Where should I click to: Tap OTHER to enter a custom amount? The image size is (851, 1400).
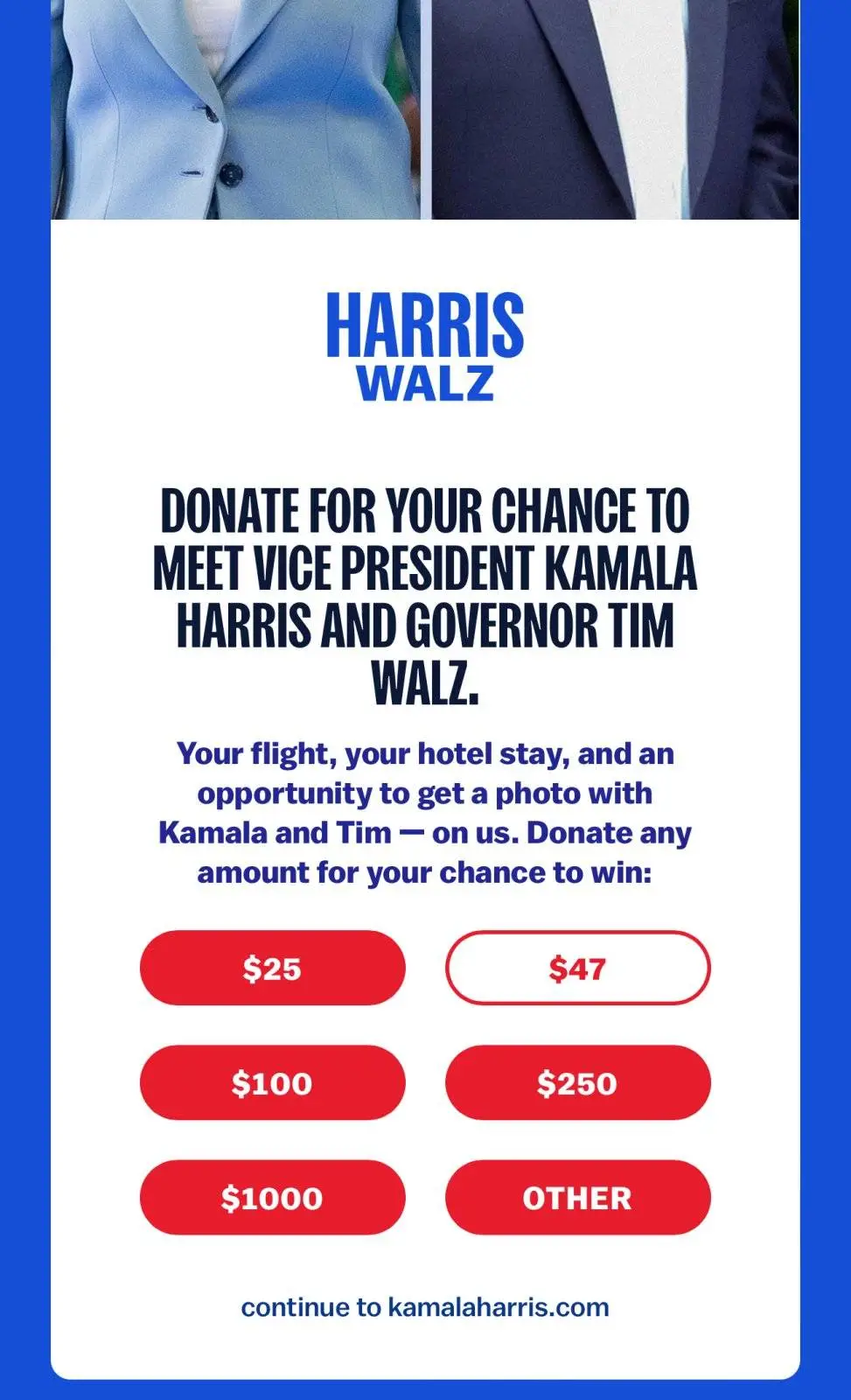pyautogui.click(x=577, y=1197)
